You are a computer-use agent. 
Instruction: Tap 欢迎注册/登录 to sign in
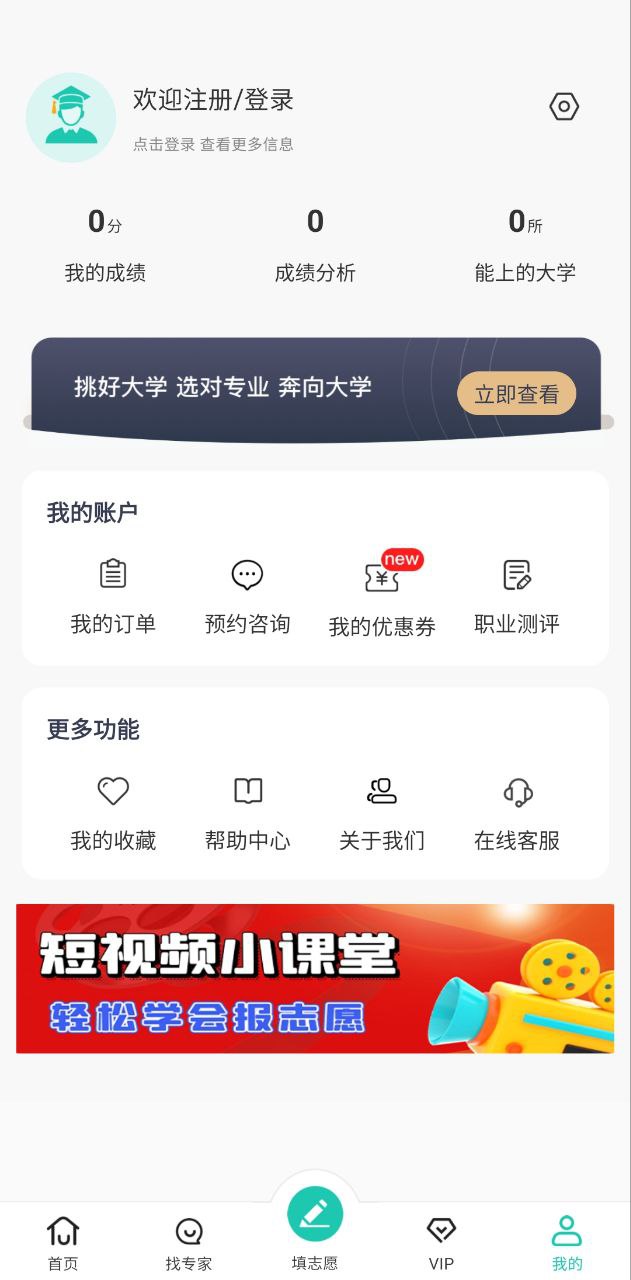click(213, 100)
